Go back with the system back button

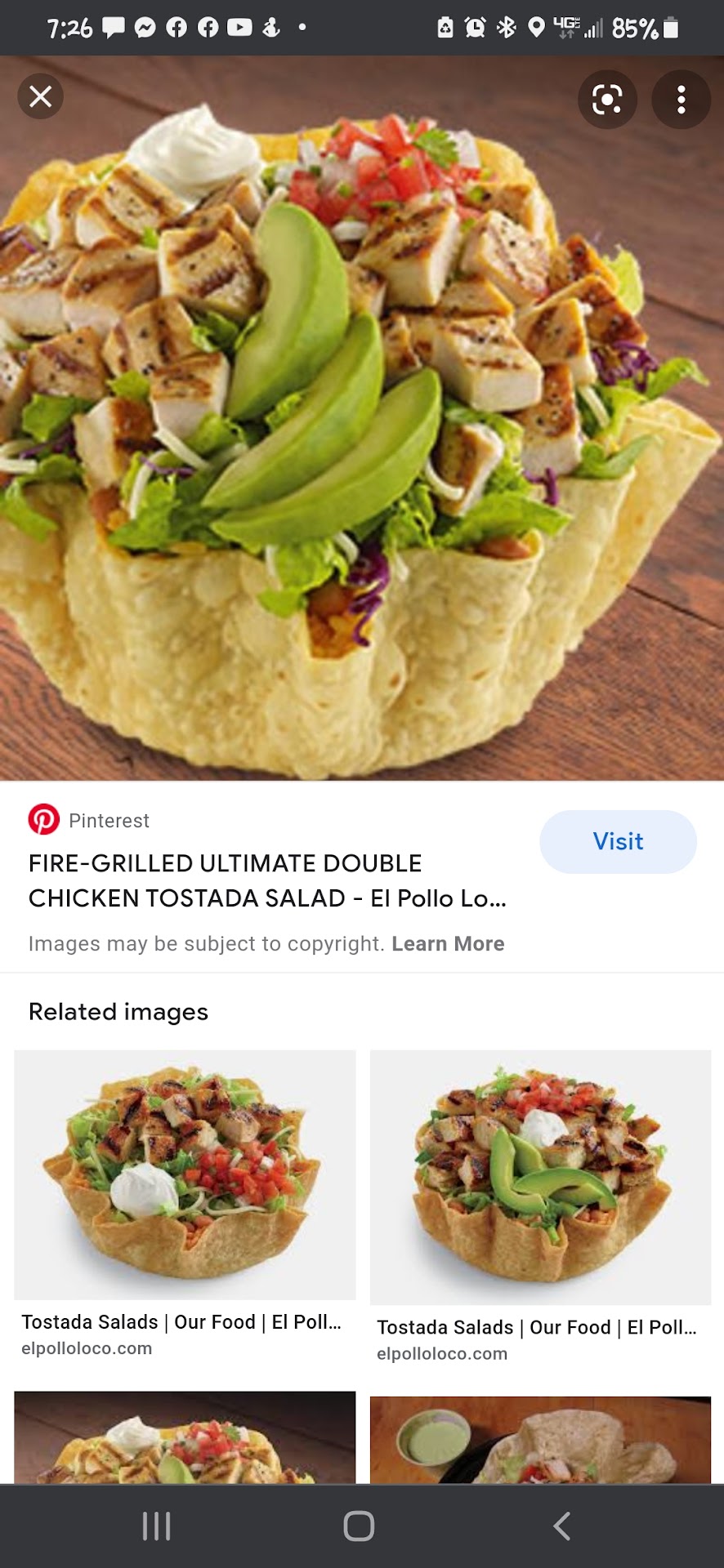[x=561, y=1526]
